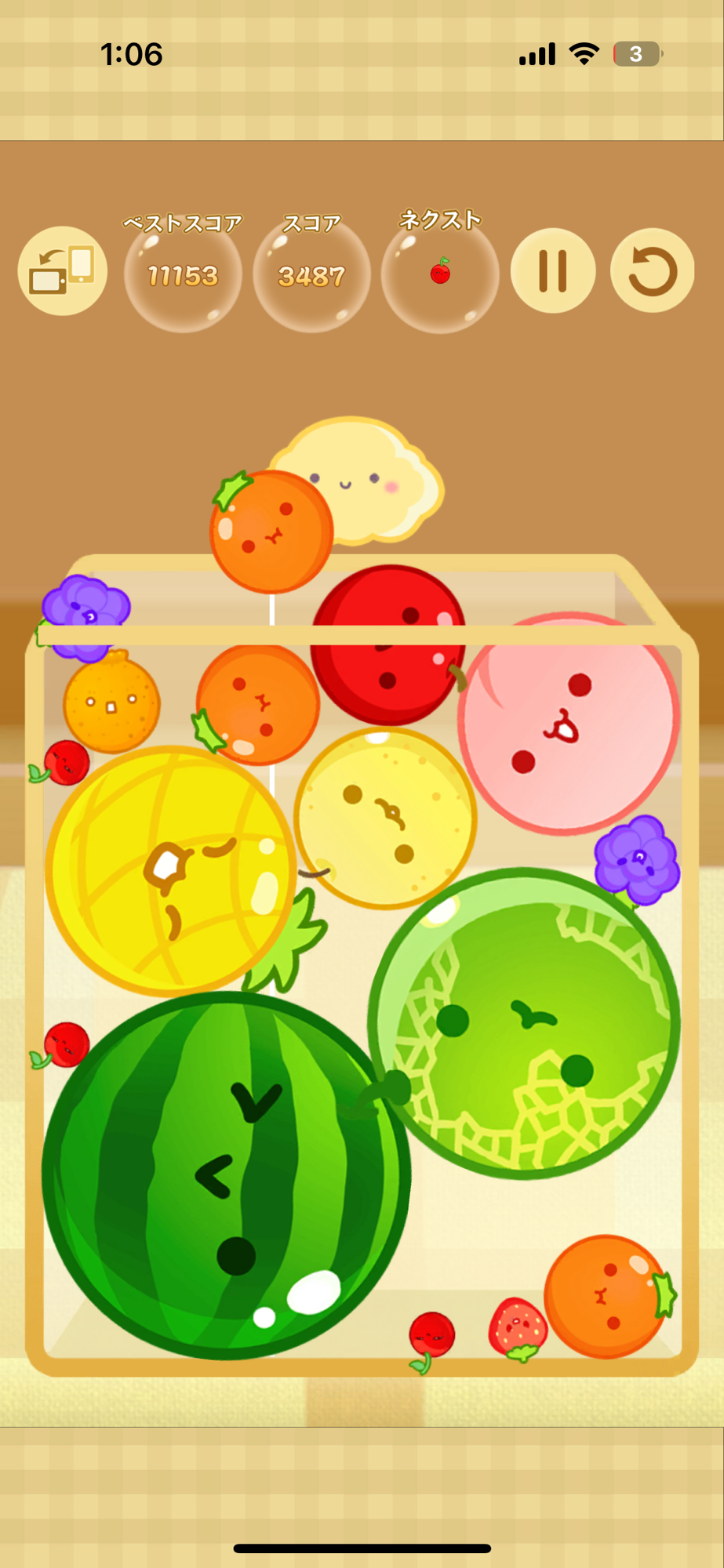724x1568 pixels.
Task: Pause the game
Action: (x=553, y=271)
